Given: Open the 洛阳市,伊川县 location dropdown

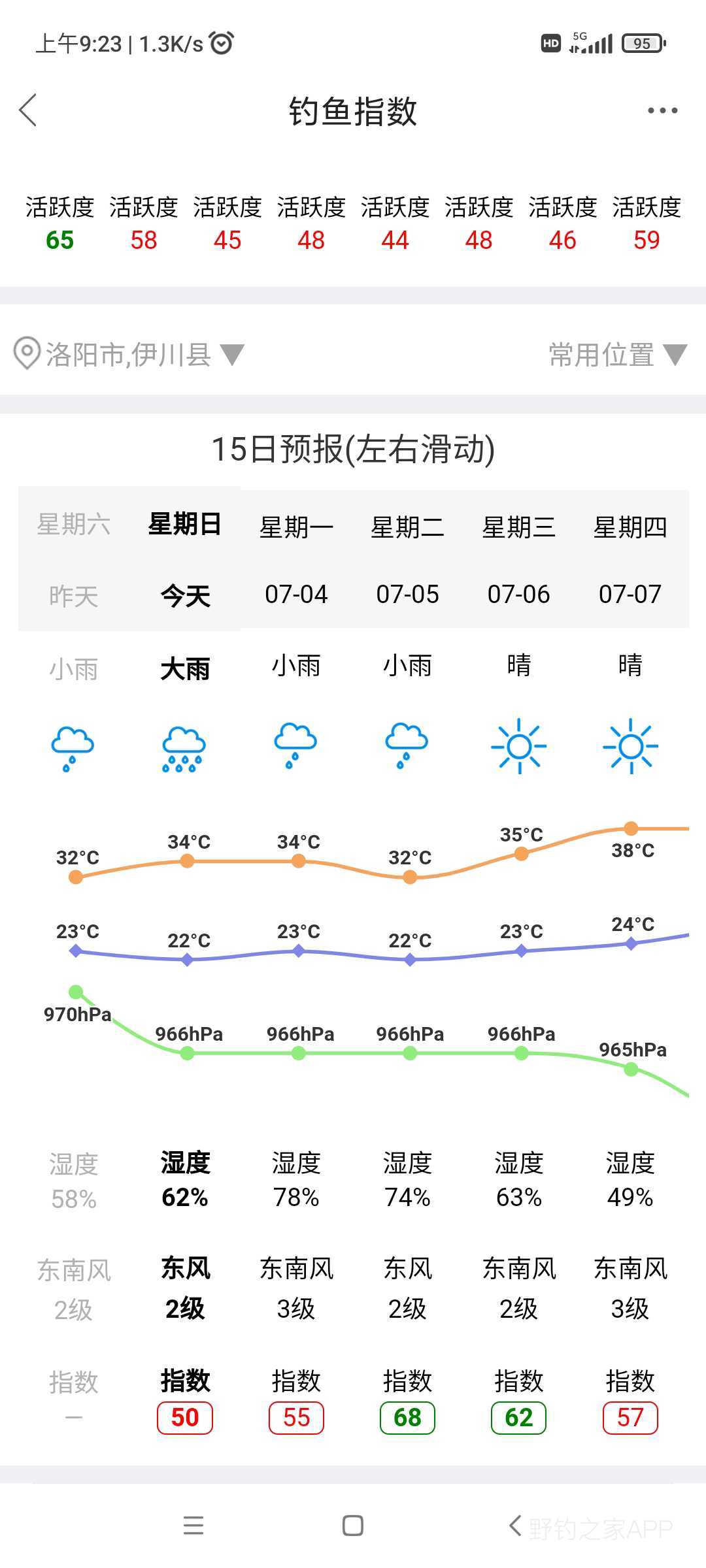Looking at the screenshot, I should click(129, 354).
